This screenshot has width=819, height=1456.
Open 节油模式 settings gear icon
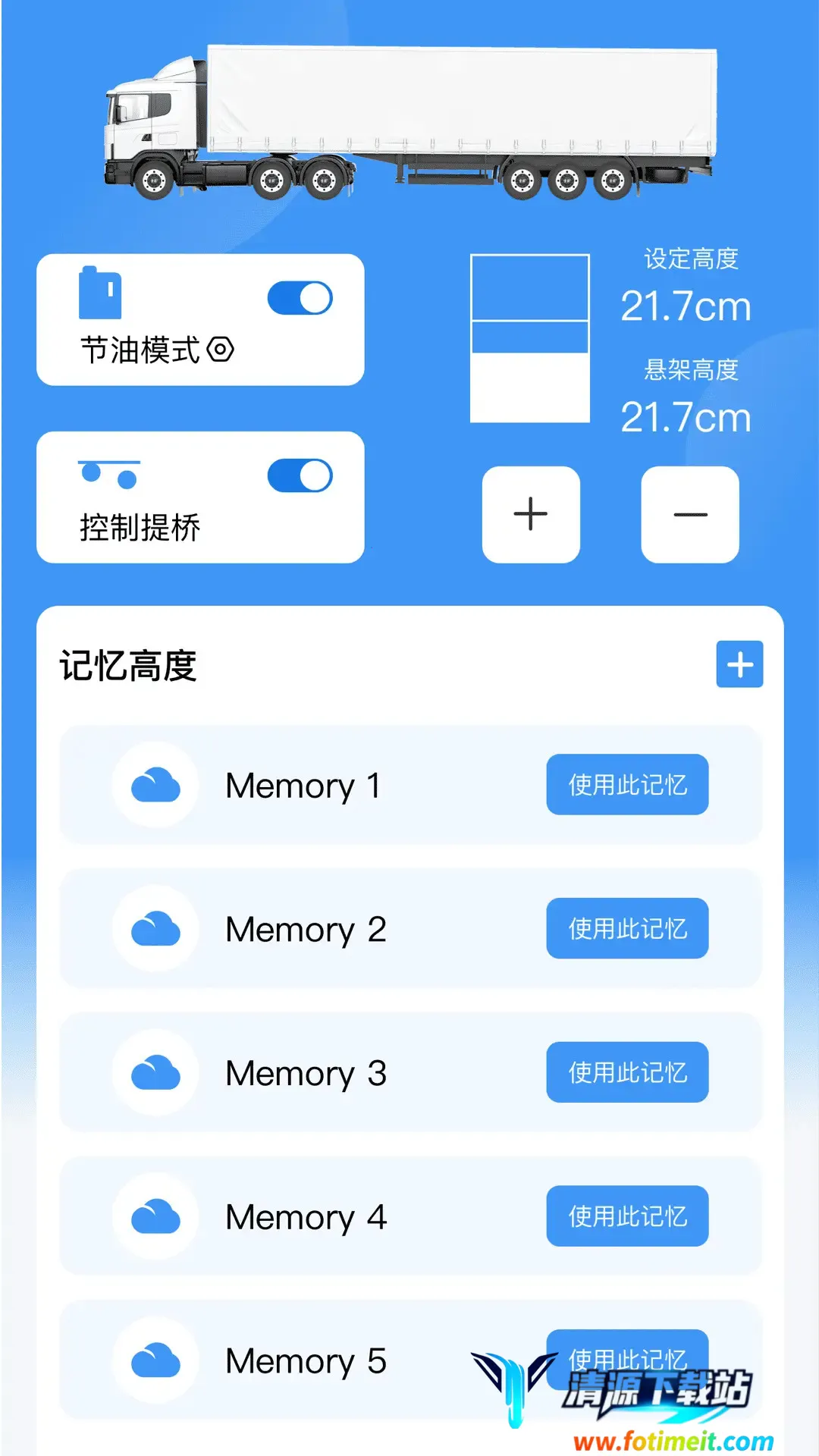(x=221, y=350)
